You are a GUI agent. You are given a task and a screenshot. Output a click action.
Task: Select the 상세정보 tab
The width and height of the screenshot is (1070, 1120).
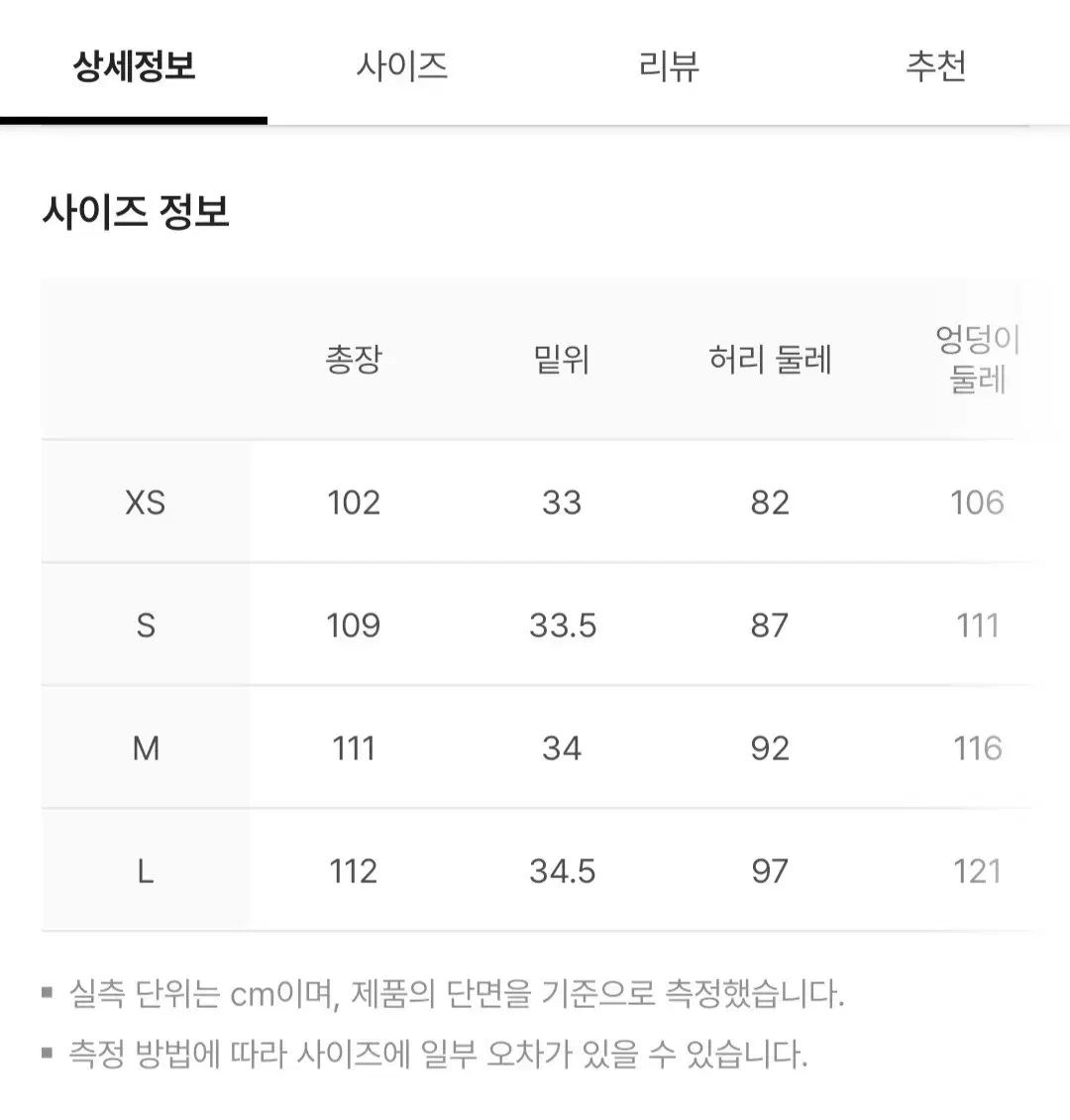134,66
